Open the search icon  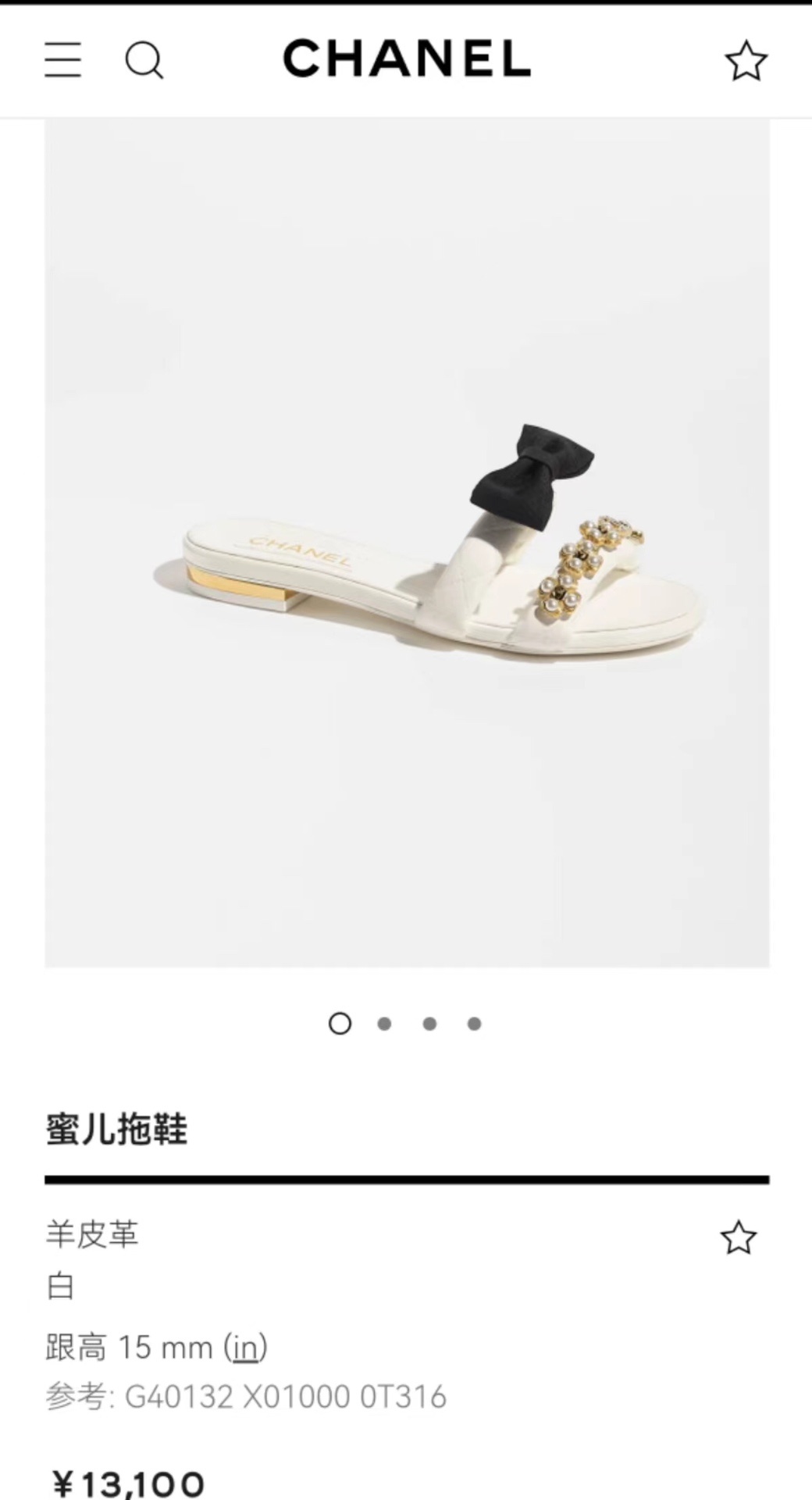[x=144, y=60]
